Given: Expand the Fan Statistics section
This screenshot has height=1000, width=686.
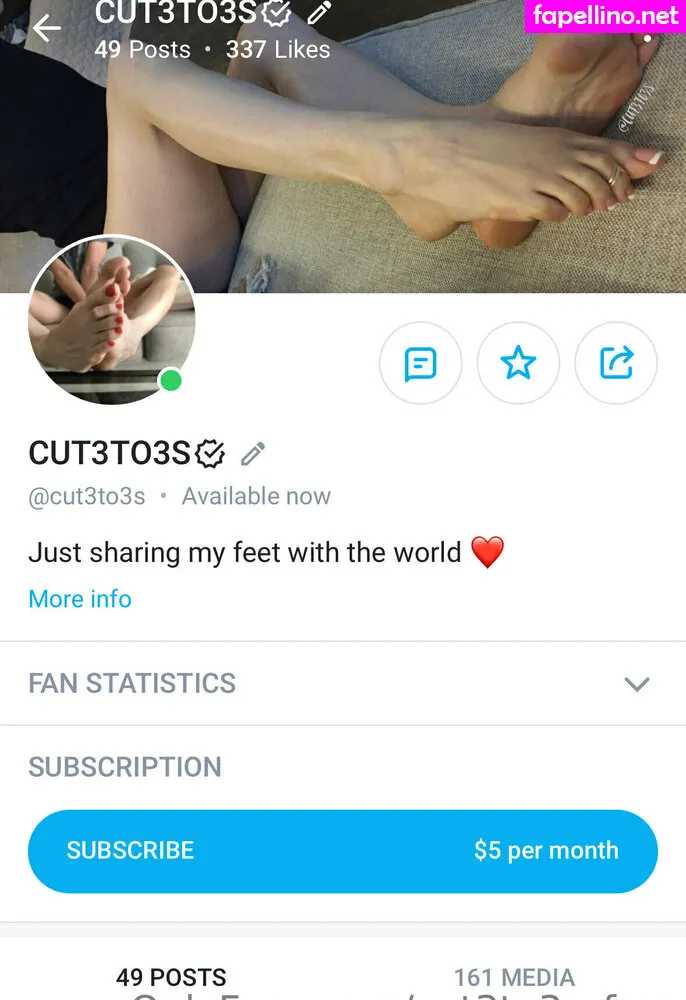Looking at the screenshot, I should 636,684.
